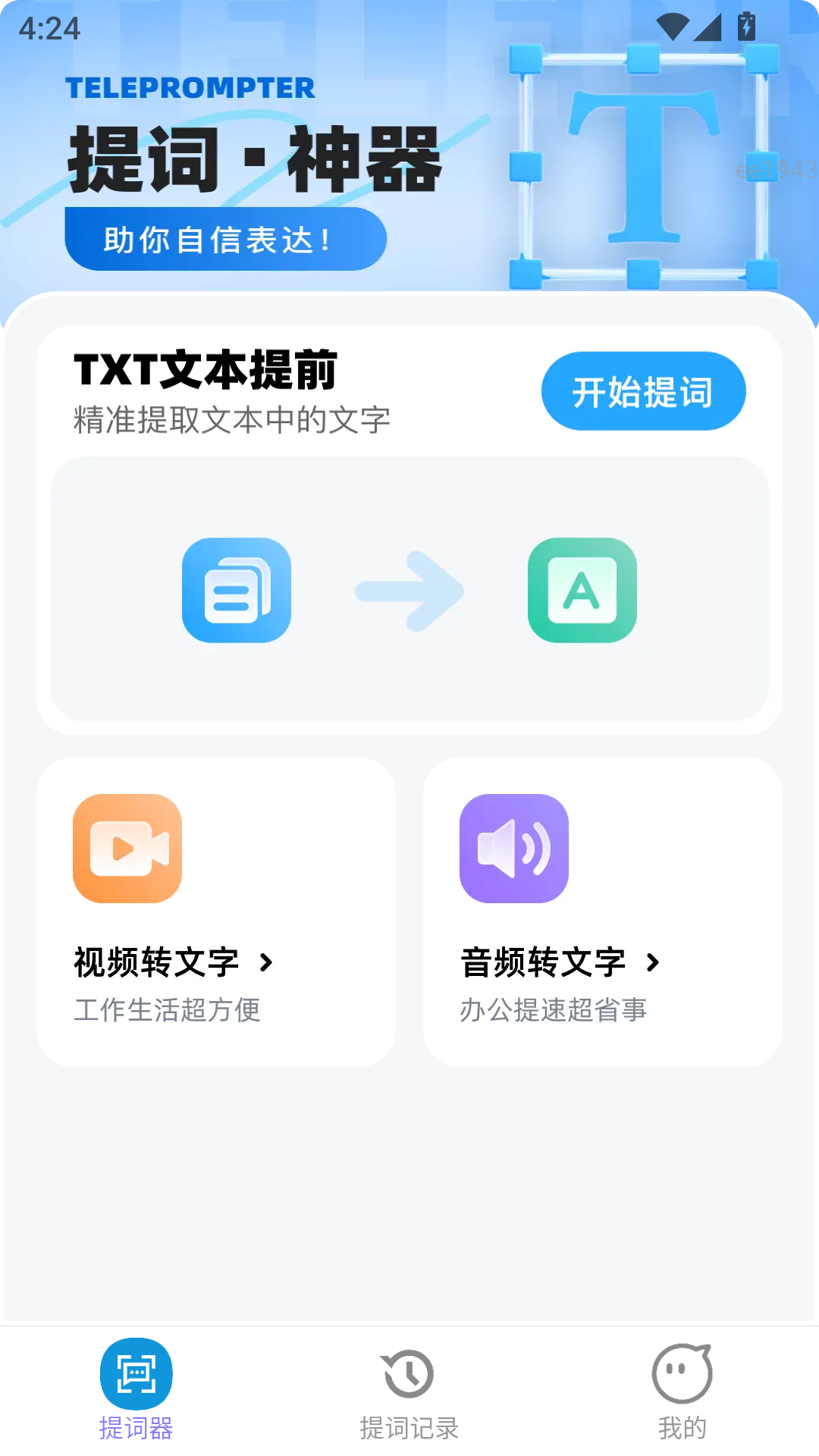Click the 助你自信表达 banner button

(225, 238)
